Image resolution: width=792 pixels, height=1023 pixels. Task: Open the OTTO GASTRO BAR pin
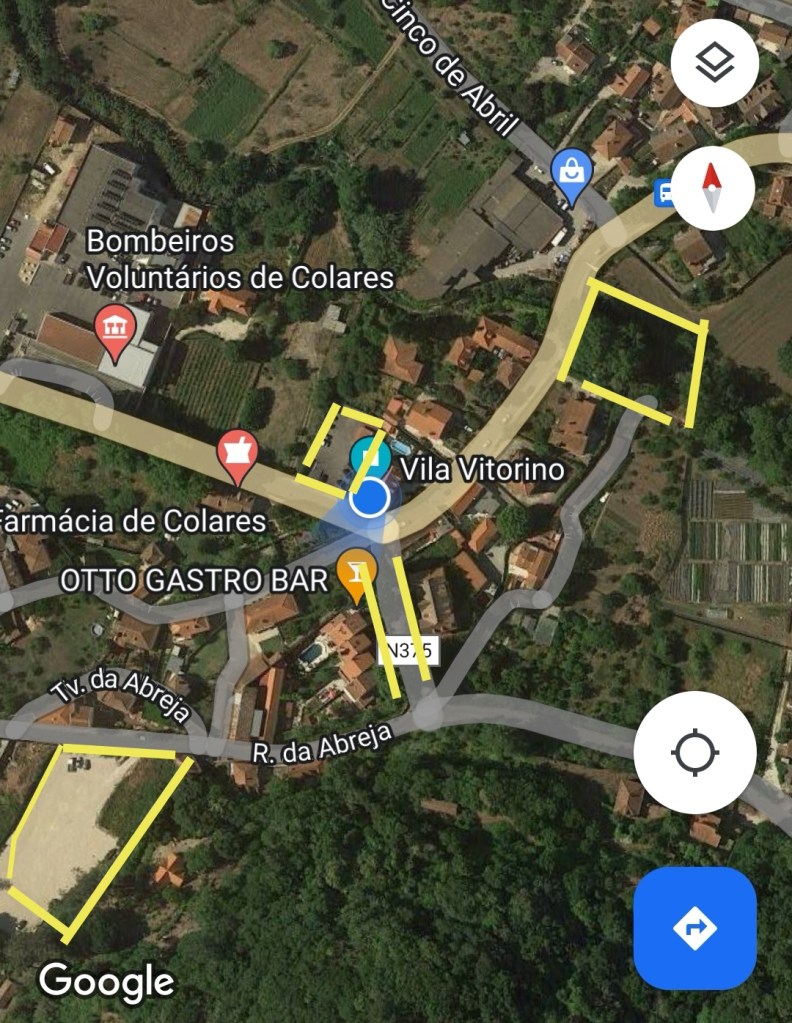pos(357,573)
